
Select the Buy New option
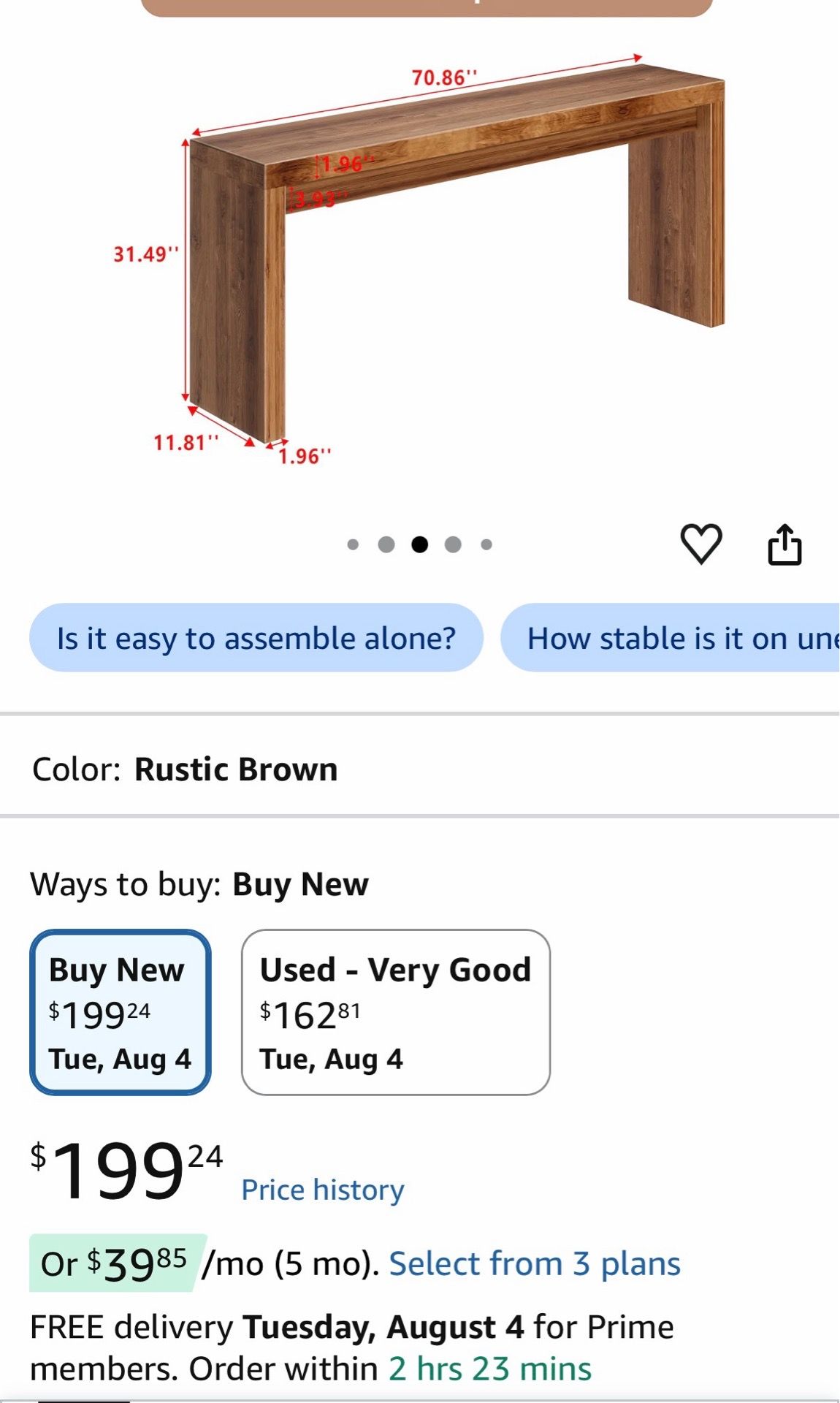121,1012
